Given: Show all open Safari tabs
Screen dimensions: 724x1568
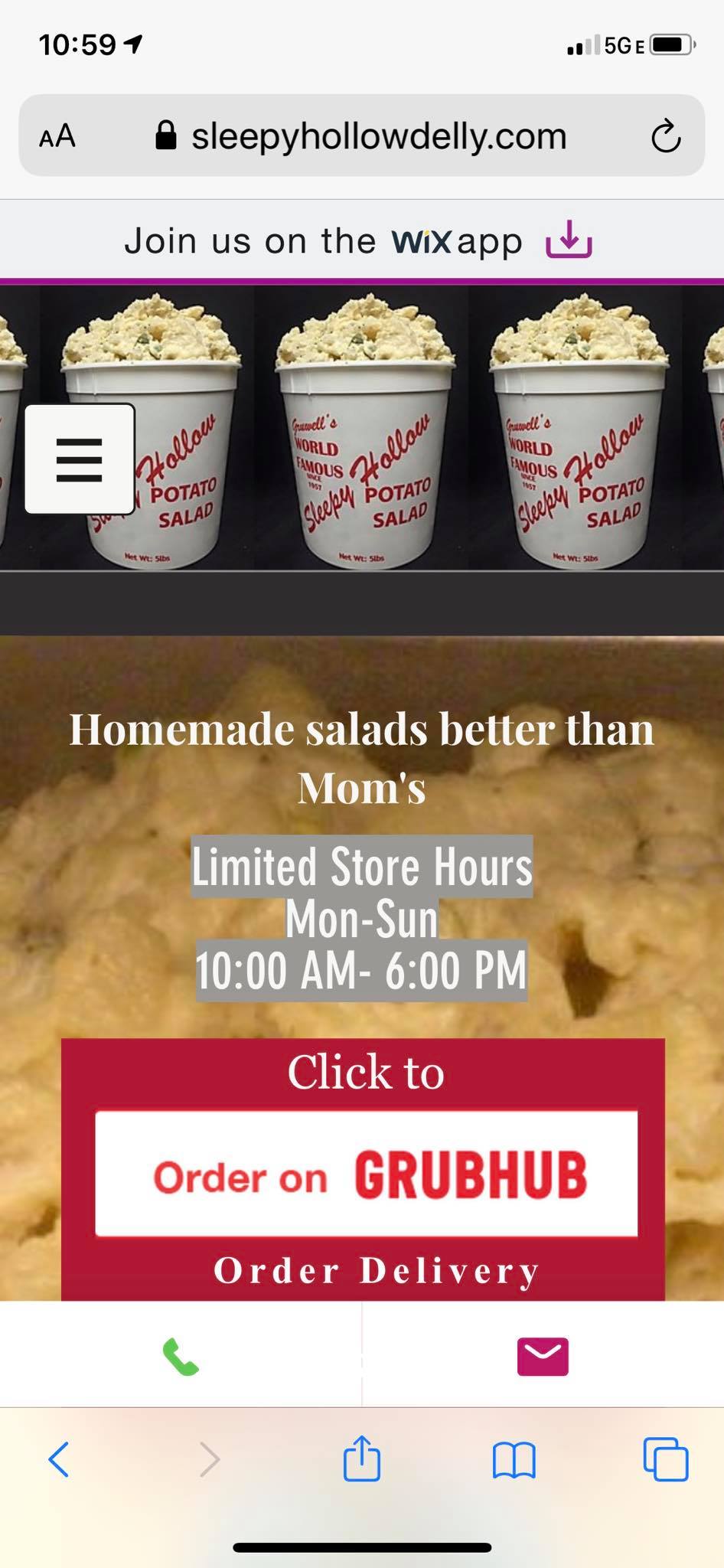Looking at the screenshot, I should point(665,1459).
